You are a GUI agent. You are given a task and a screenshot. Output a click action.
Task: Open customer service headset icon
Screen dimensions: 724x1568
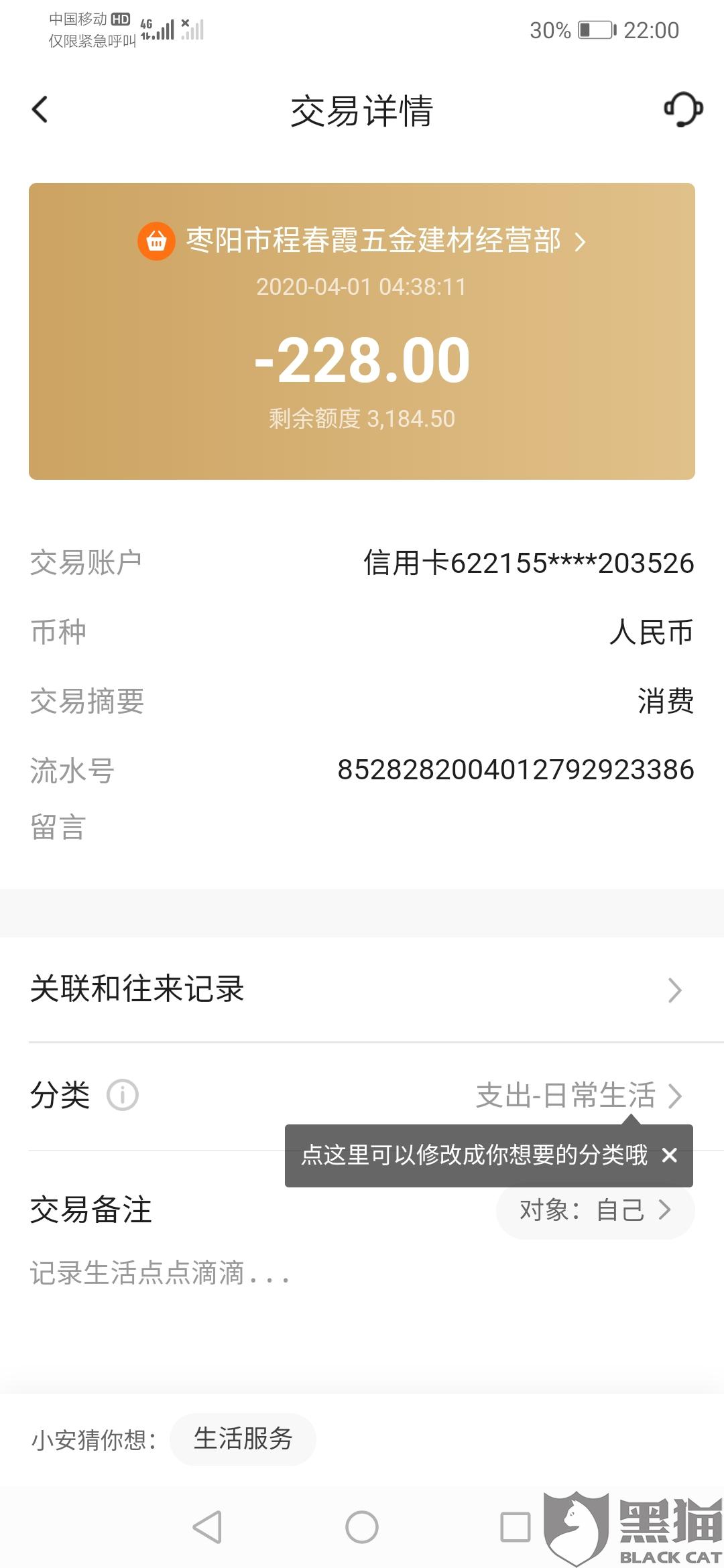[x=682, y=110]
